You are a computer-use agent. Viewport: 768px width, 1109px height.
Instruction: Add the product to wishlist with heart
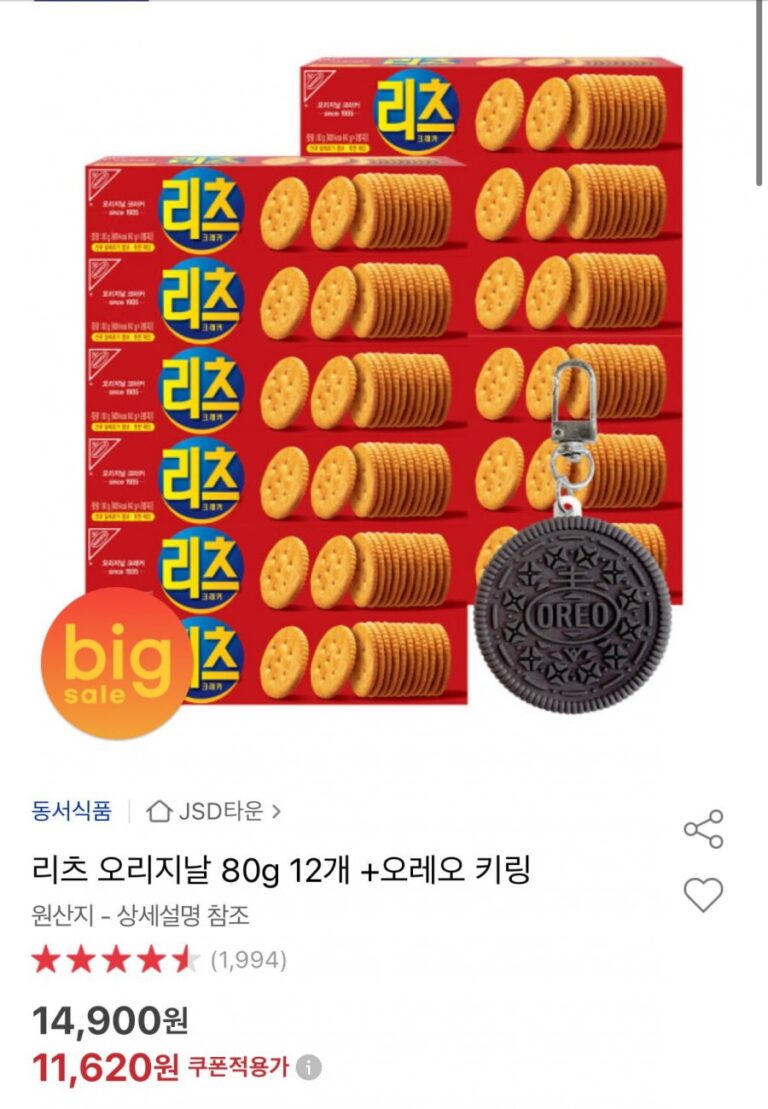point(702,893)
